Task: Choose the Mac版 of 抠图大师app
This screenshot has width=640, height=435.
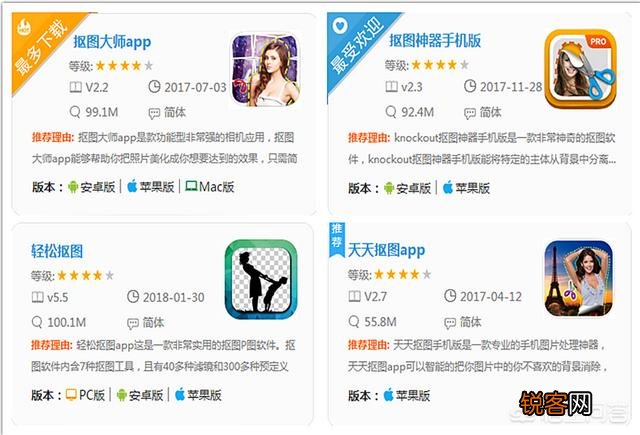Action: (208, 186)
